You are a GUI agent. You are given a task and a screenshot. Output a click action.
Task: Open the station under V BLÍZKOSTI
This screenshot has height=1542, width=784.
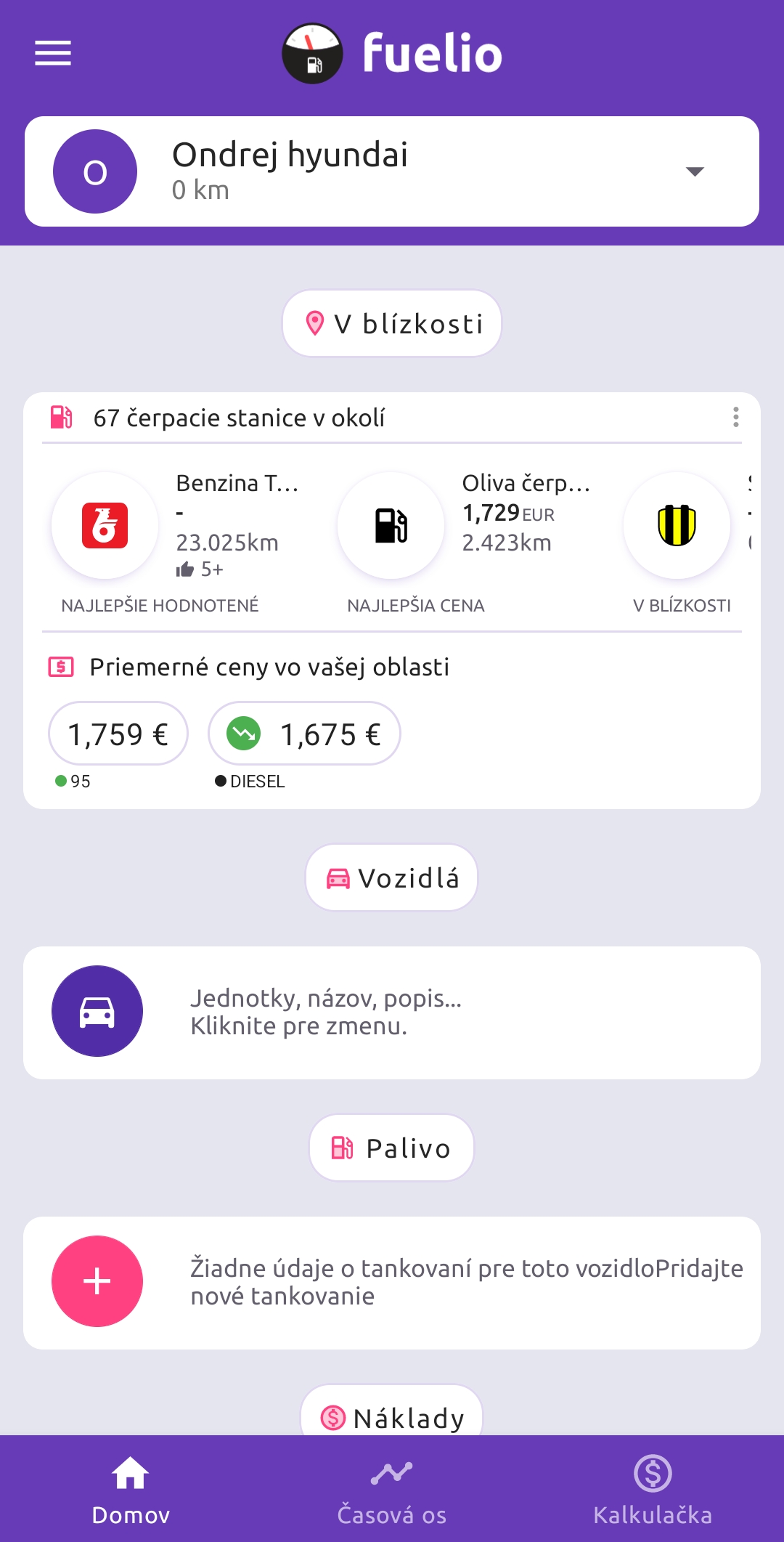tap(677, 526)
